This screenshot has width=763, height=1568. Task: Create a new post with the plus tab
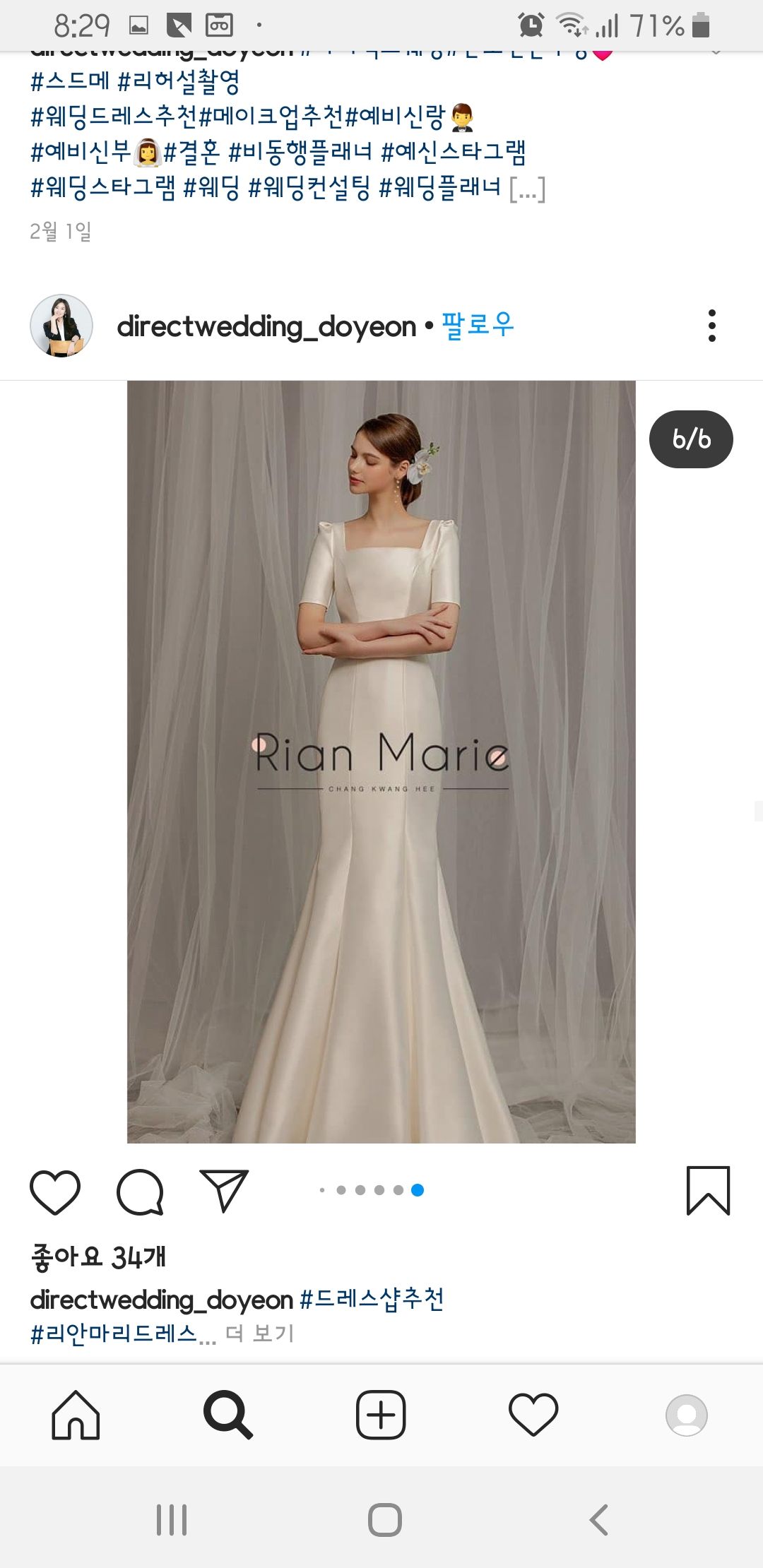[x=381, y=1415]
